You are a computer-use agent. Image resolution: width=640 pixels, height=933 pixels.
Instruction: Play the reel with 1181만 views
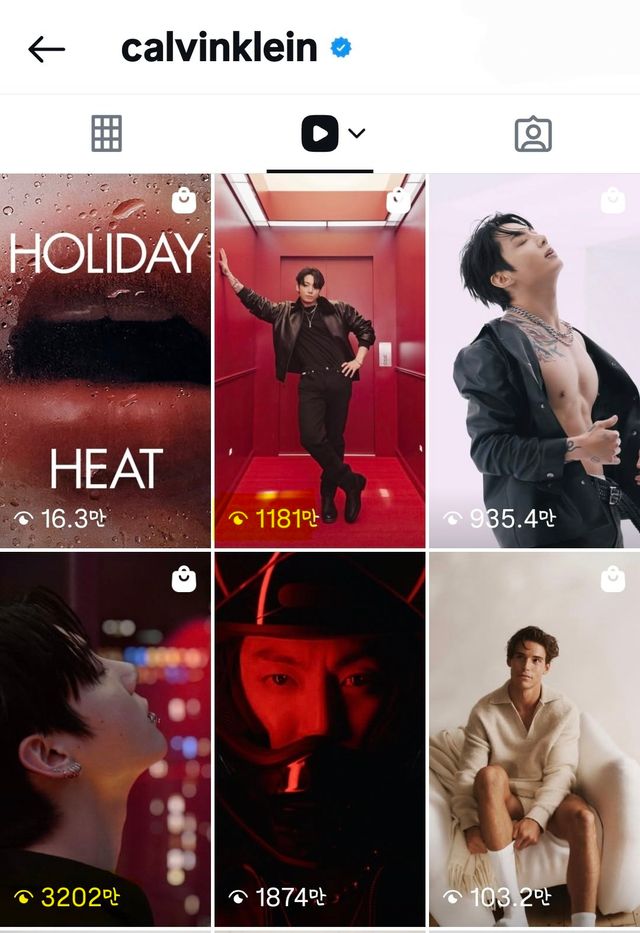coord(319,360)
